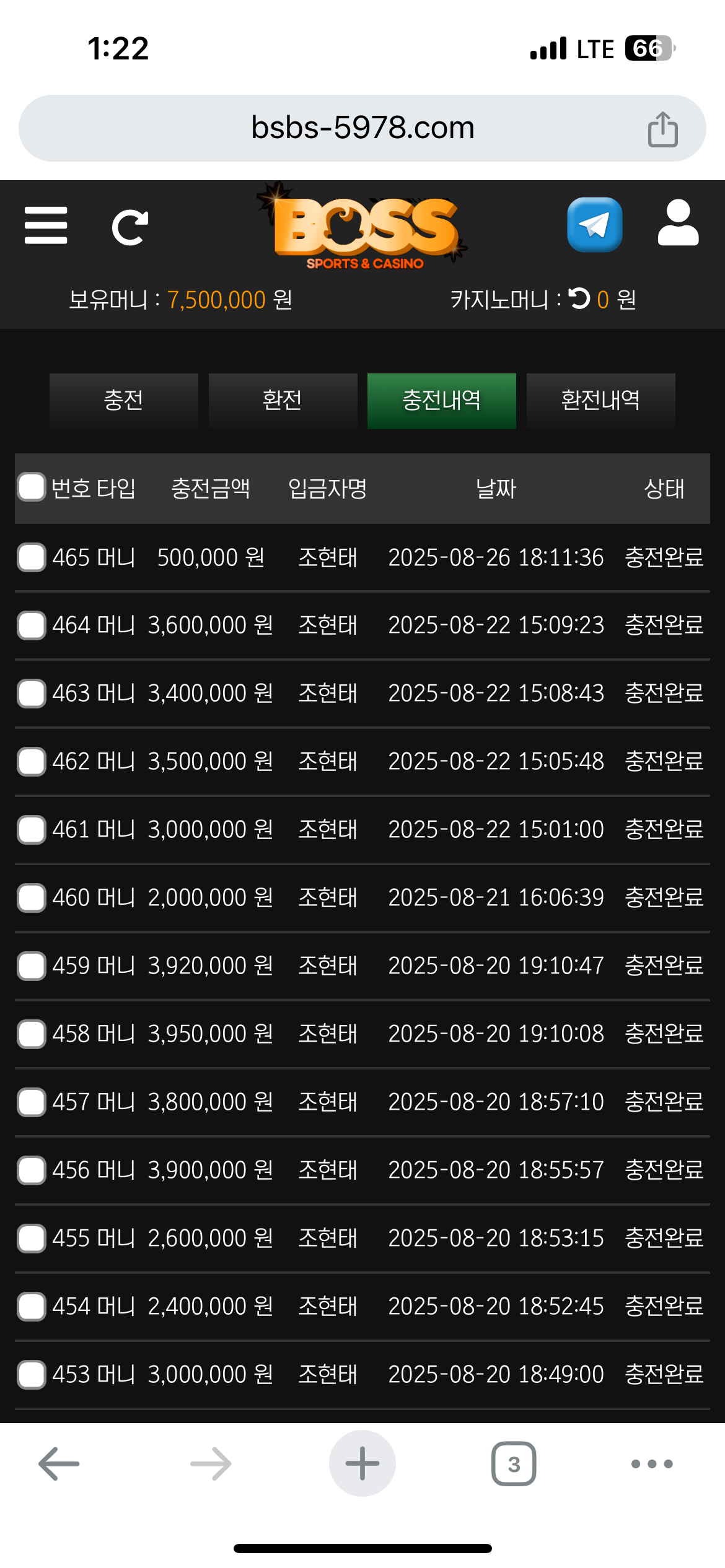Mark the checkbox for entry 458

32,1034
